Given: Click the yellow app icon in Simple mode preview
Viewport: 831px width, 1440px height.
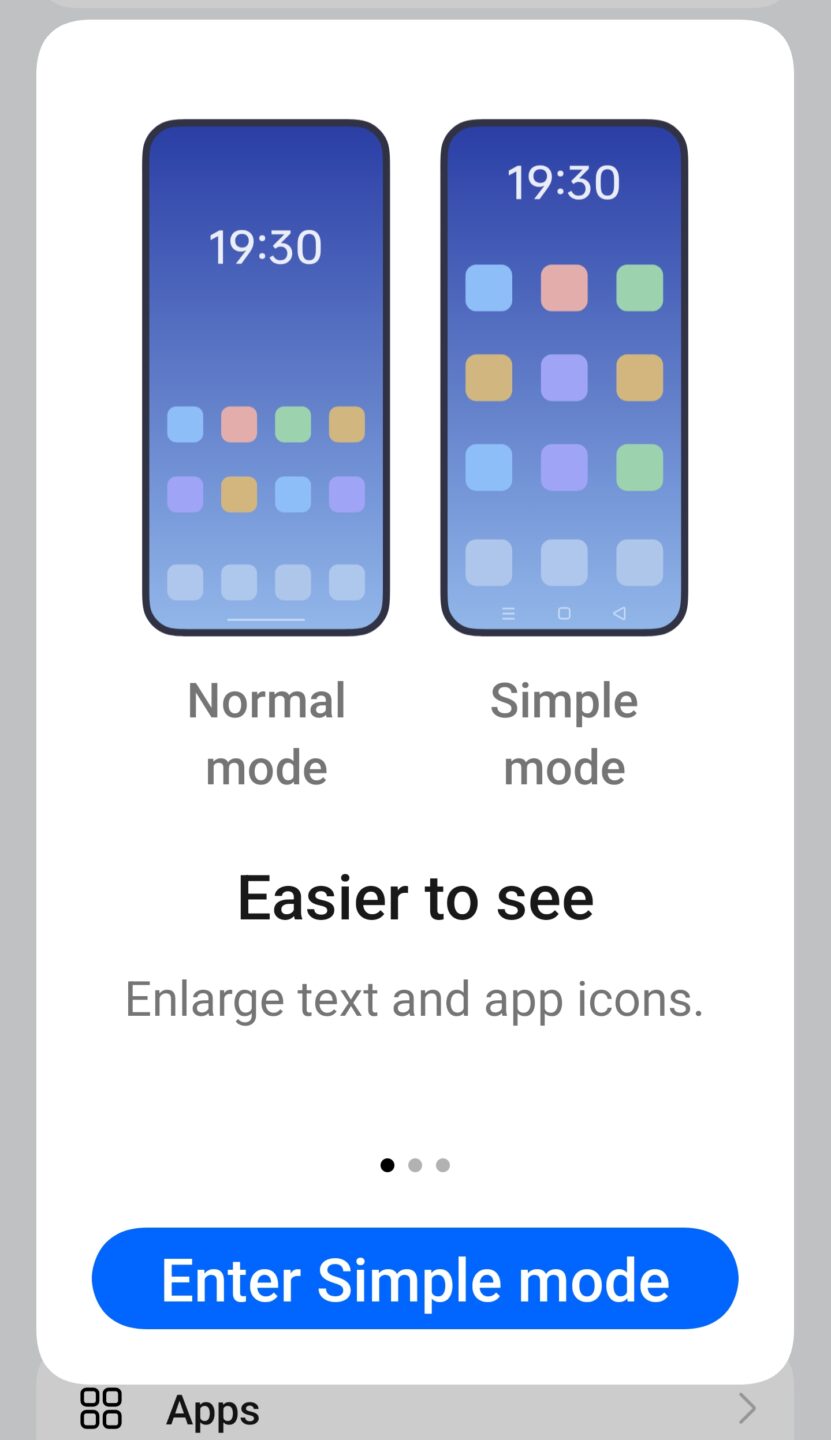Looking at the screenshot, I should 488,378.
